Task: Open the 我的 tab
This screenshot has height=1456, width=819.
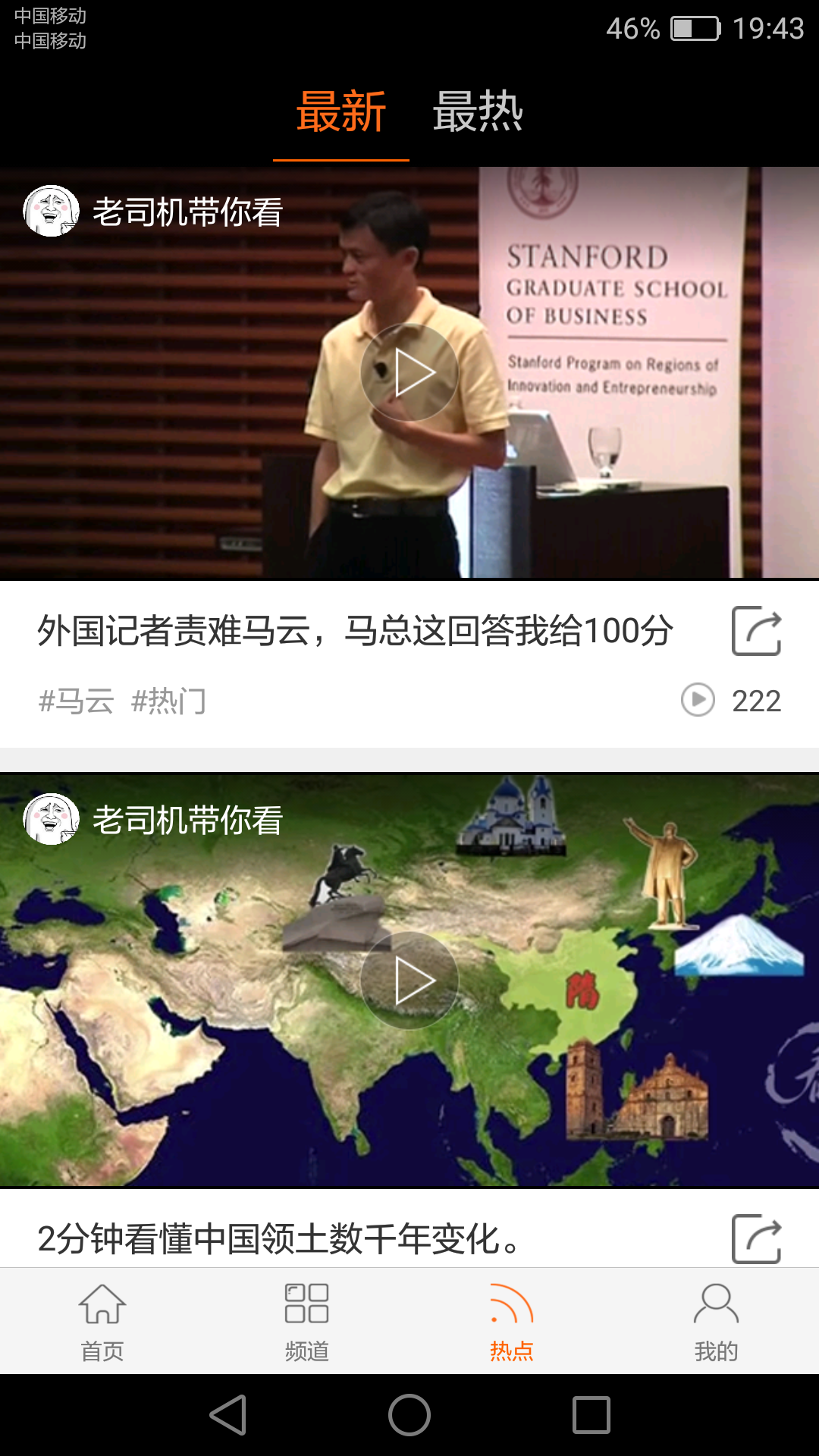Action: click(717, 1321)
